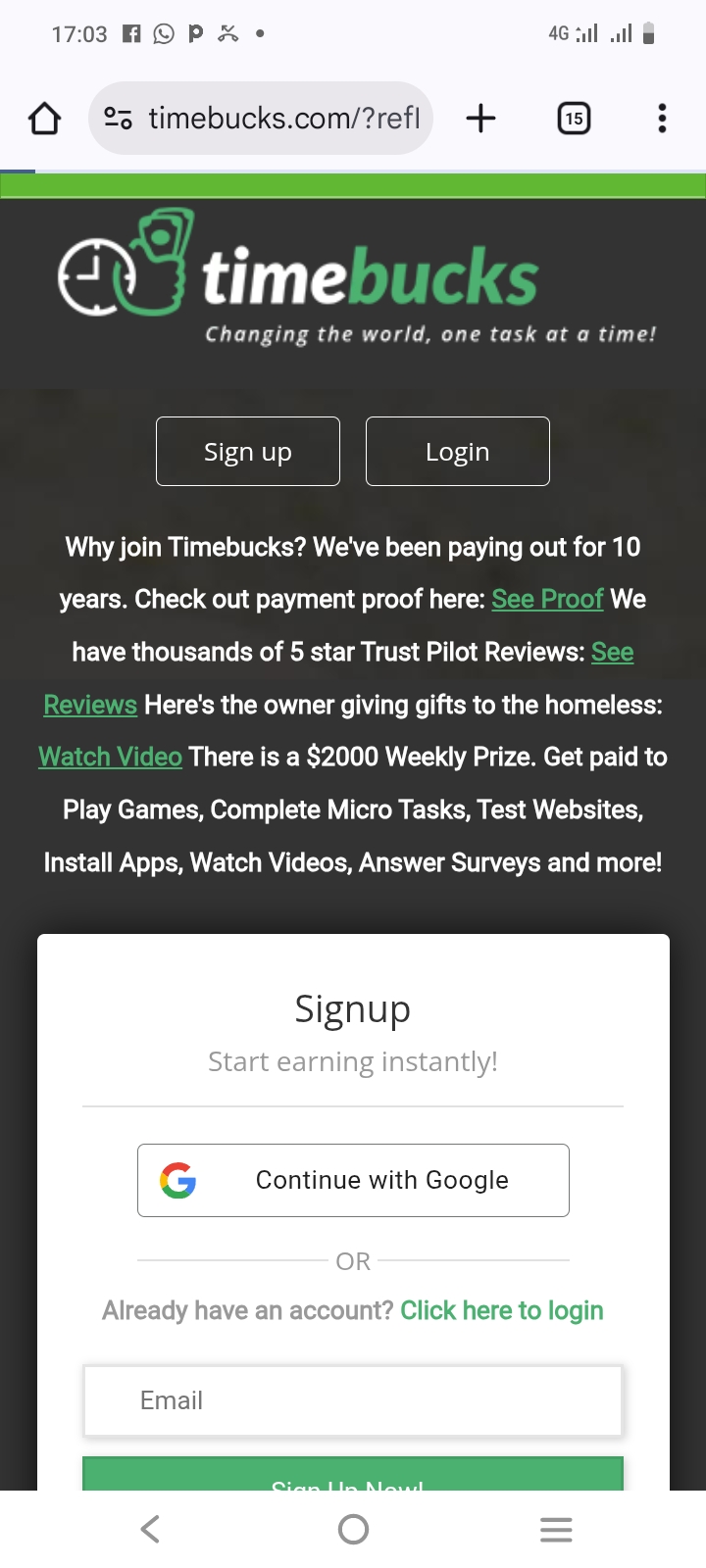Go to the browser home page
Image resolution: width=706 pixels, height=1568 pixels.
pyautogui.click(x=44, y=119)
